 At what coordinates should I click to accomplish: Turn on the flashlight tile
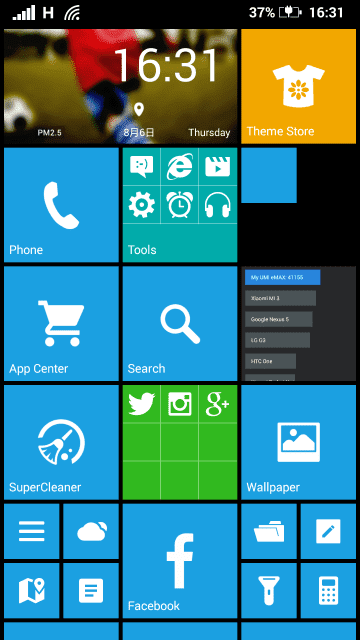(x=269, y=591)
